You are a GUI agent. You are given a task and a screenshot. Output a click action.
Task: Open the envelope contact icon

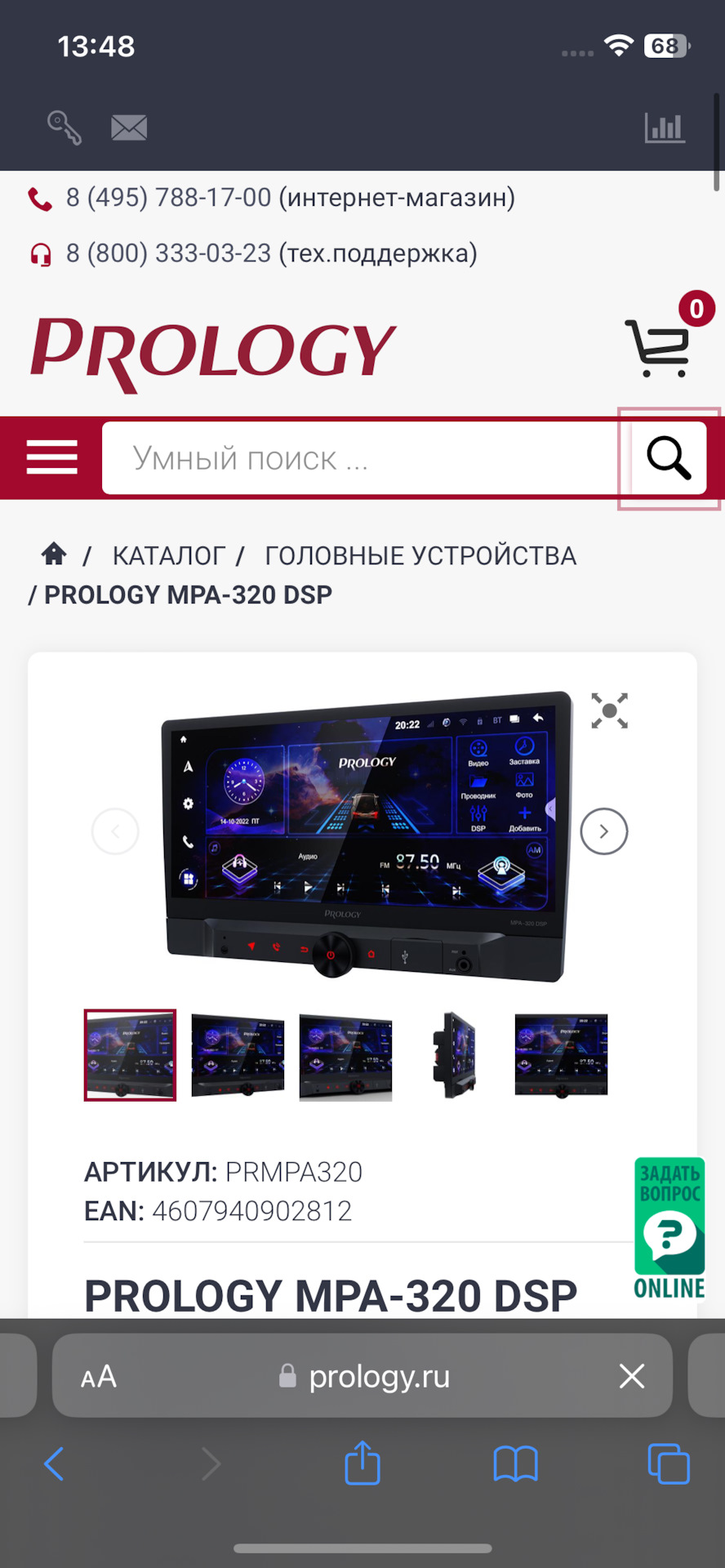[129, 127]
